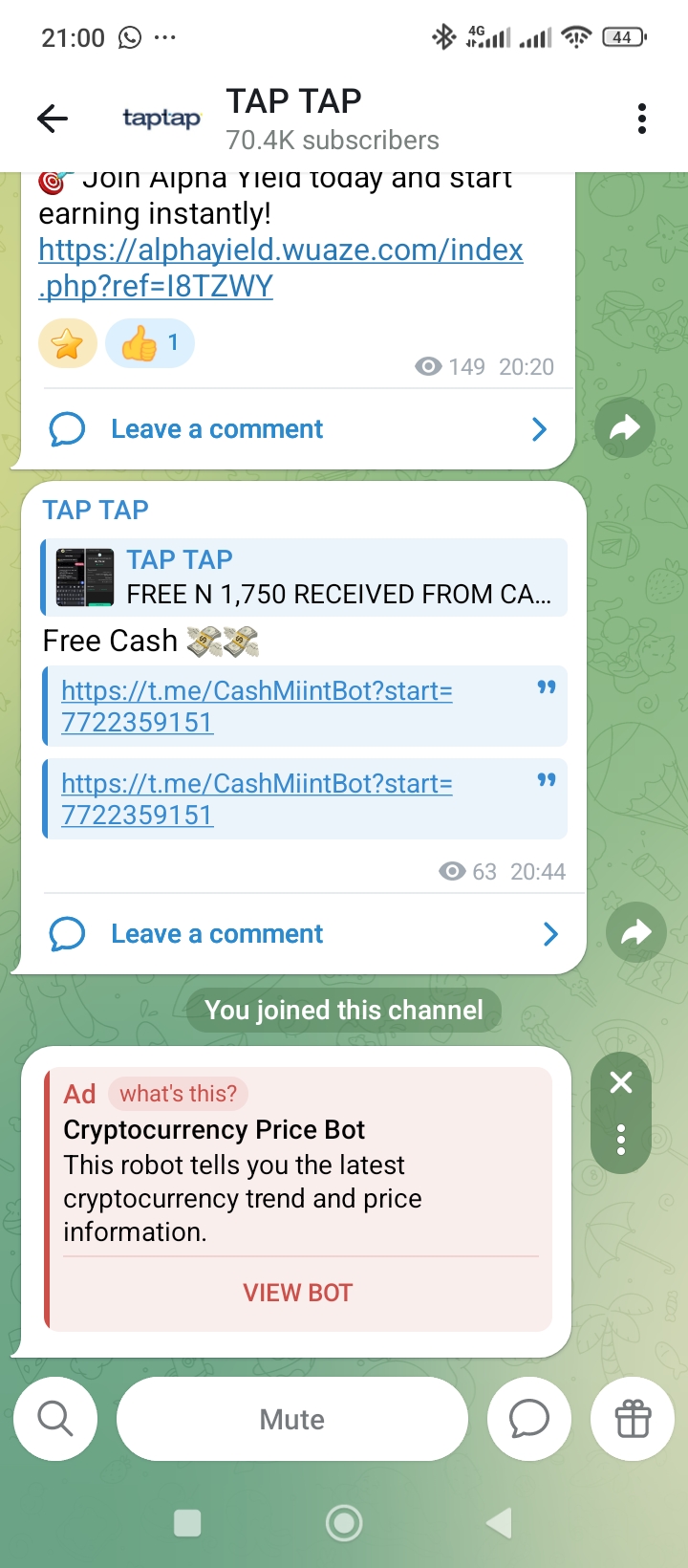Tap VIEW BOT on Cryptocurrency Price Bot ad

[x=297, y=1293]
